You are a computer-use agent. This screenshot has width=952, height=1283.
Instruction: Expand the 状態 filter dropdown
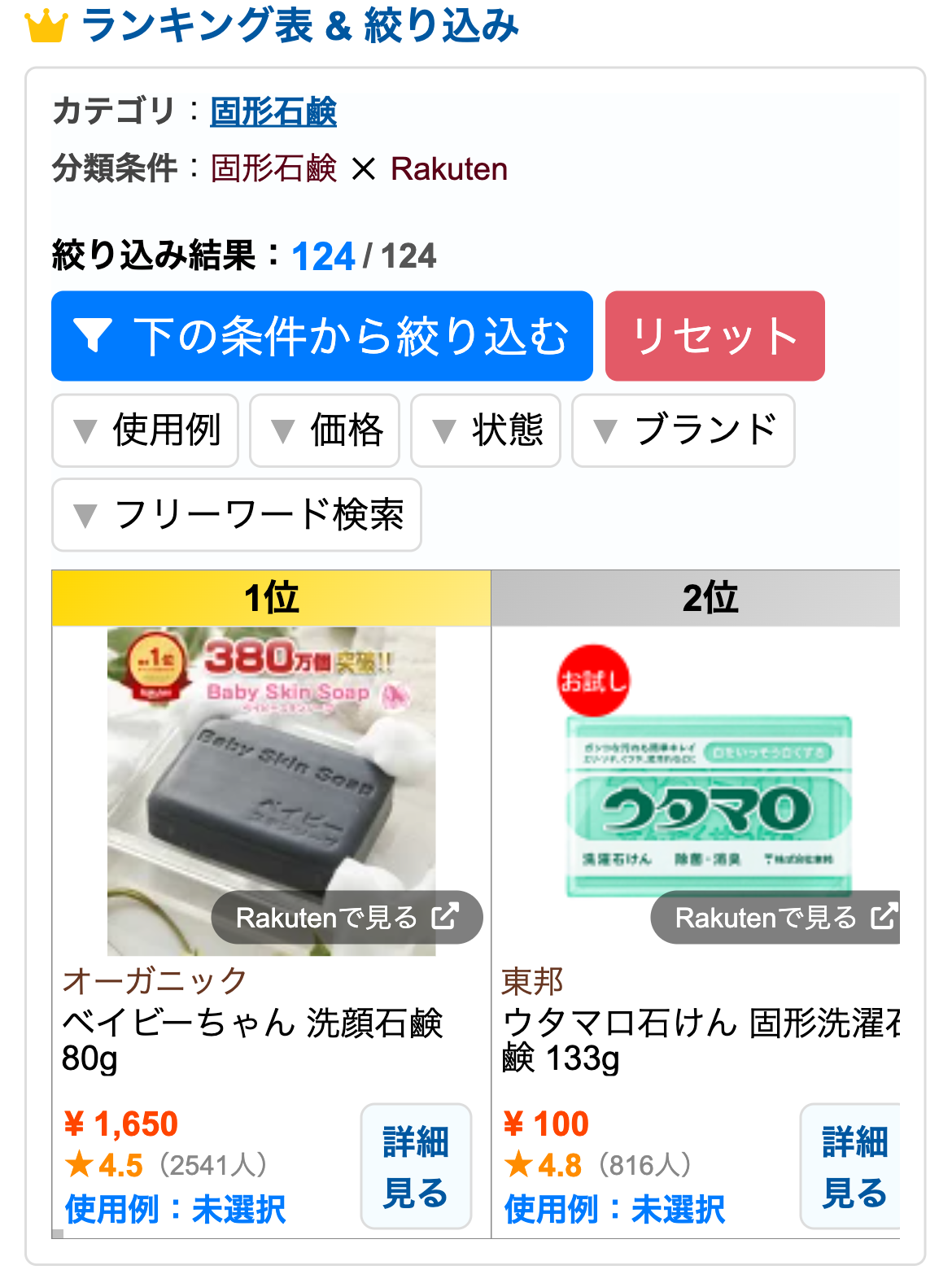pyautogui.click(x=485, y=430)
